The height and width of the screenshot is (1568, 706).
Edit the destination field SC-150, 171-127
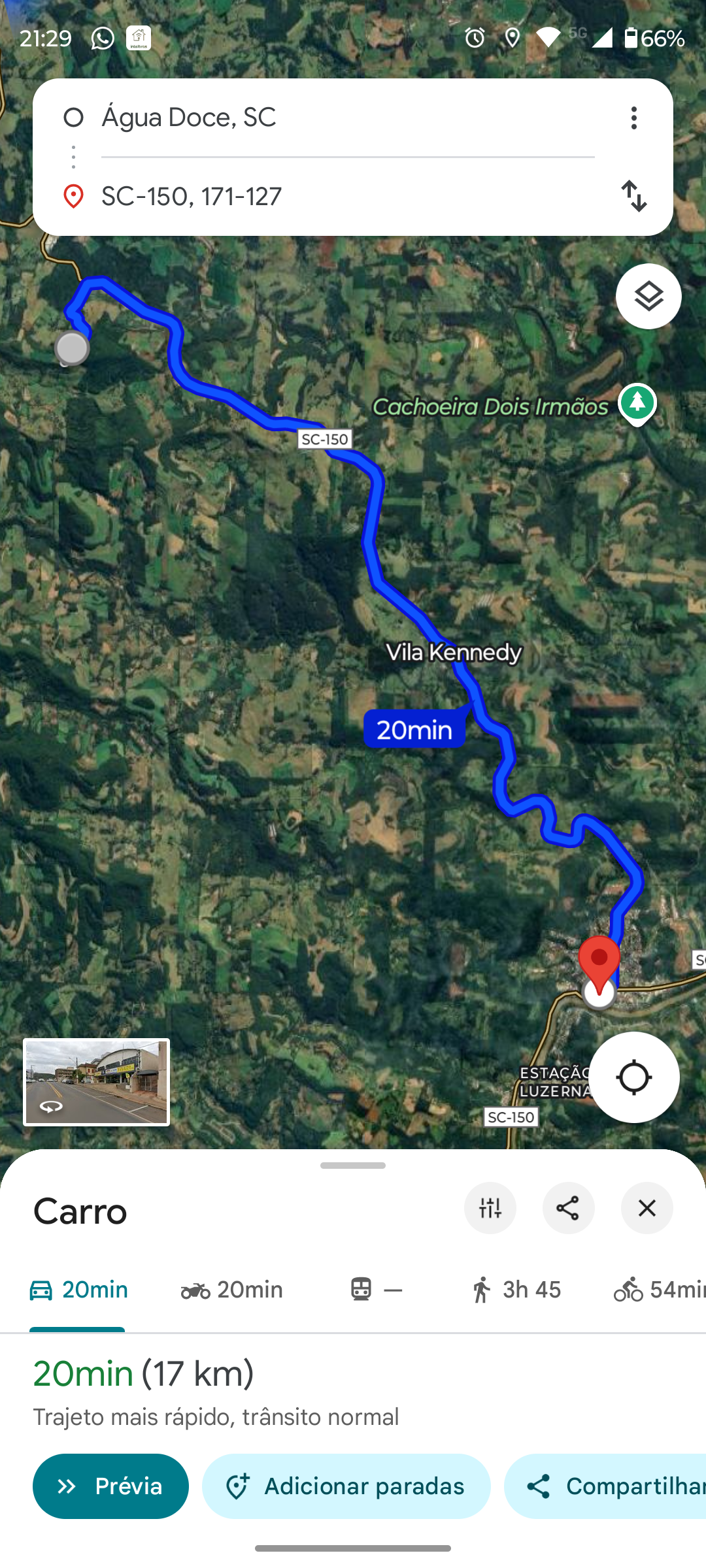(x=346, y=197)
